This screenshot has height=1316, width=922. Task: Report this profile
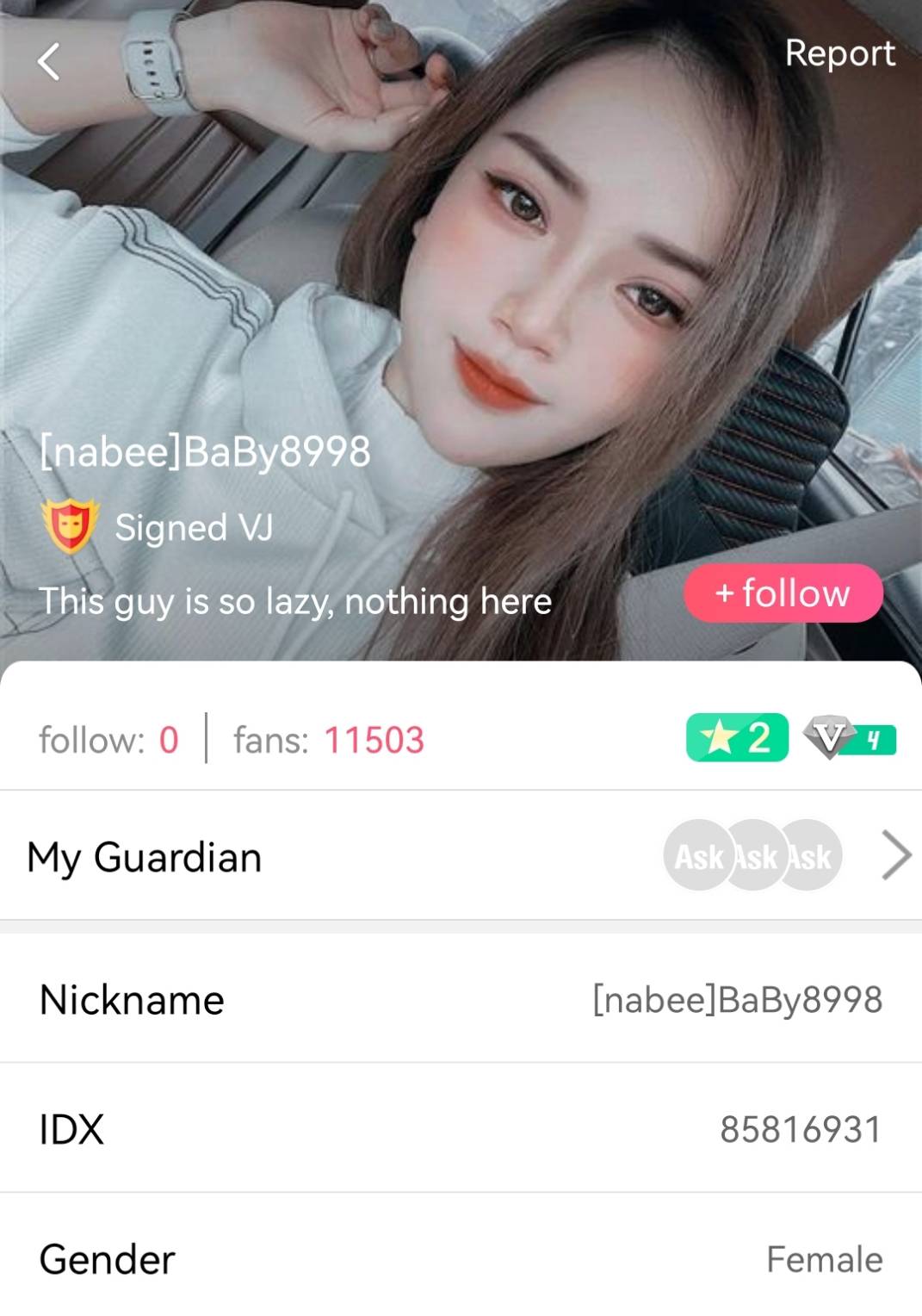tap(839, 53)
